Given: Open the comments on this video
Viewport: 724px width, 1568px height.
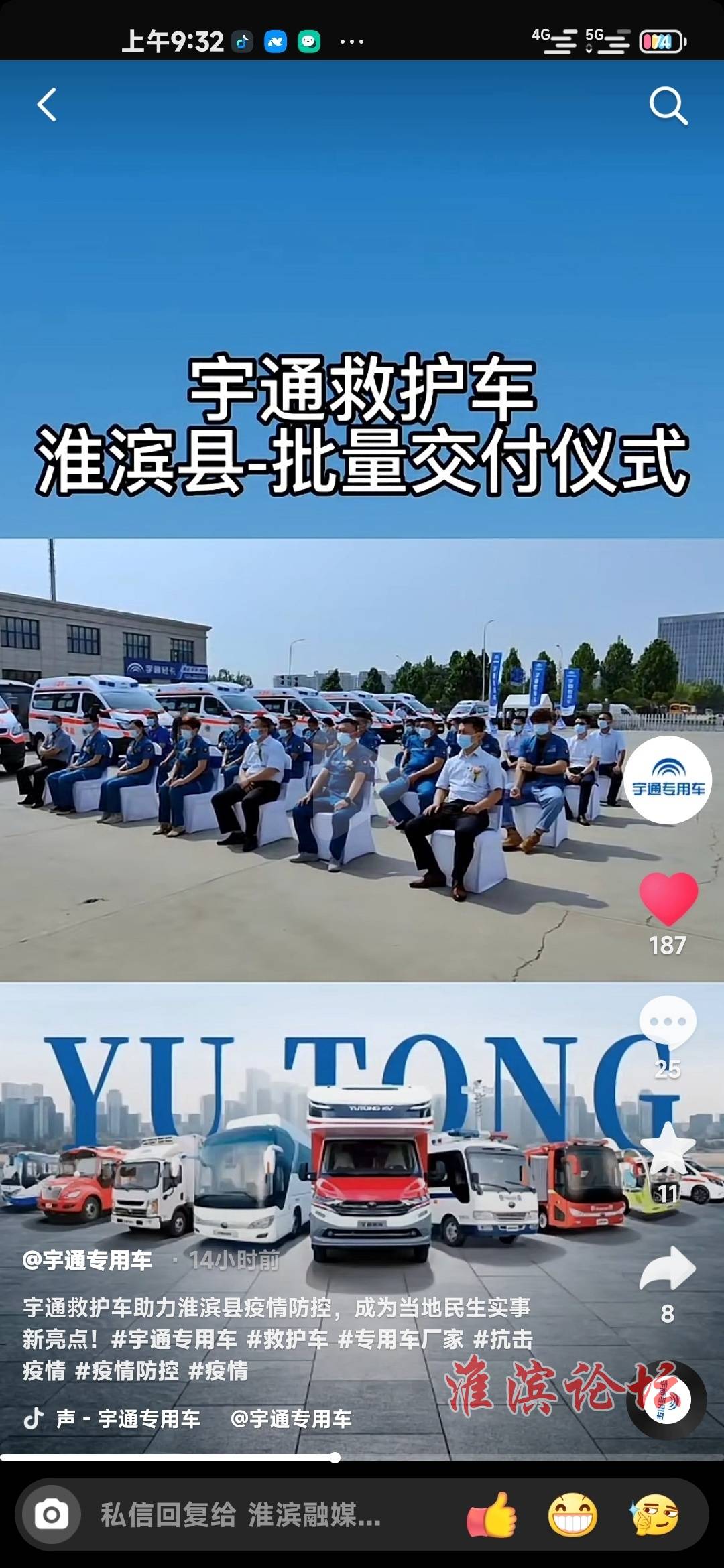Looking at the screenshot, I should (x=667, y=1023).
